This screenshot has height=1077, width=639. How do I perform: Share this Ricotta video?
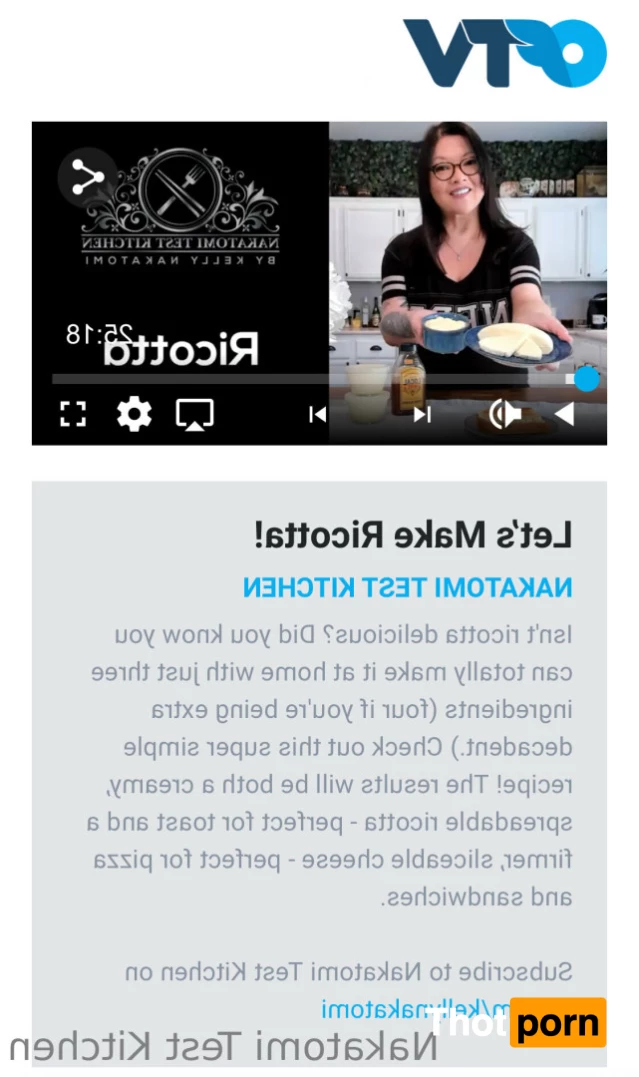pos(88,179)
